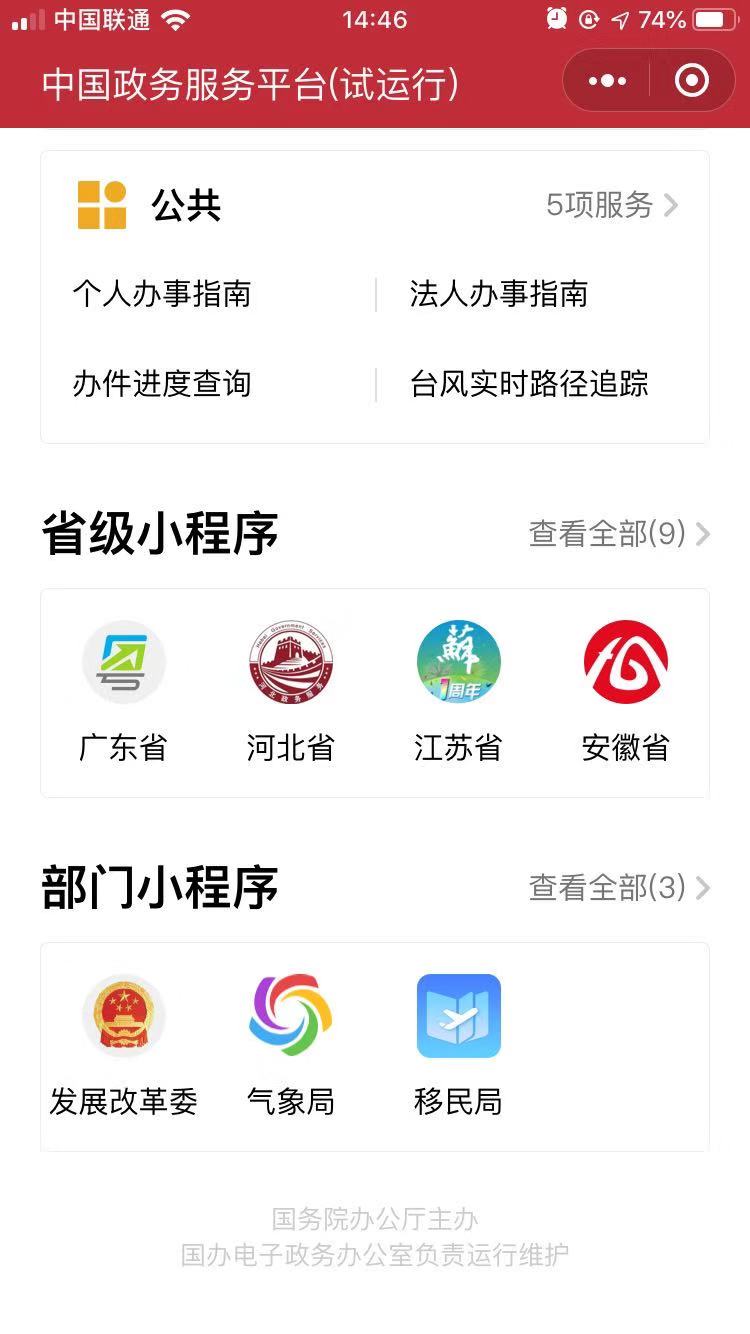750x1334 pixels.
Task: Click the battery level indicator
Action: 715,19
